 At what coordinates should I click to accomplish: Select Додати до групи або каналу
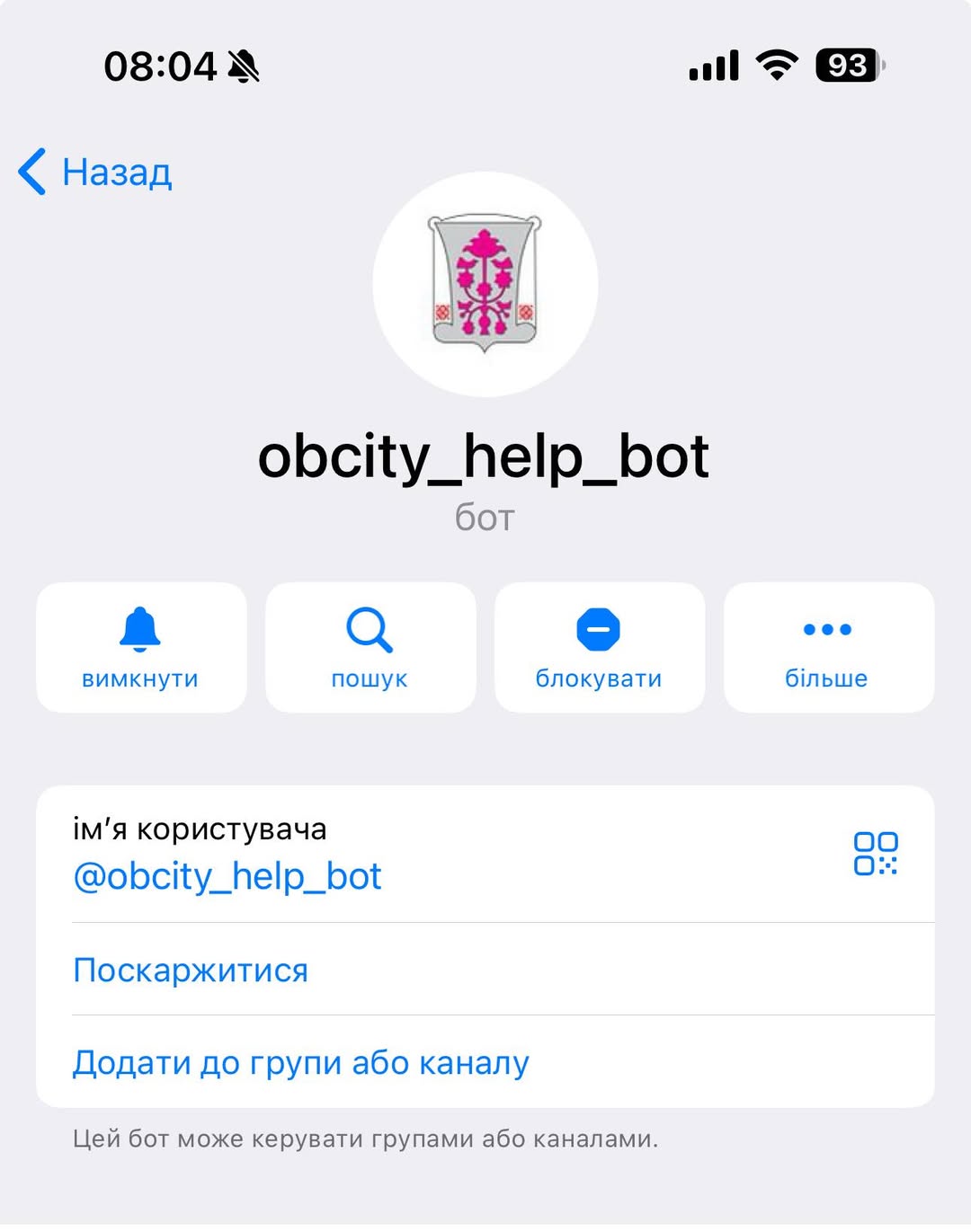point(301,1062)
